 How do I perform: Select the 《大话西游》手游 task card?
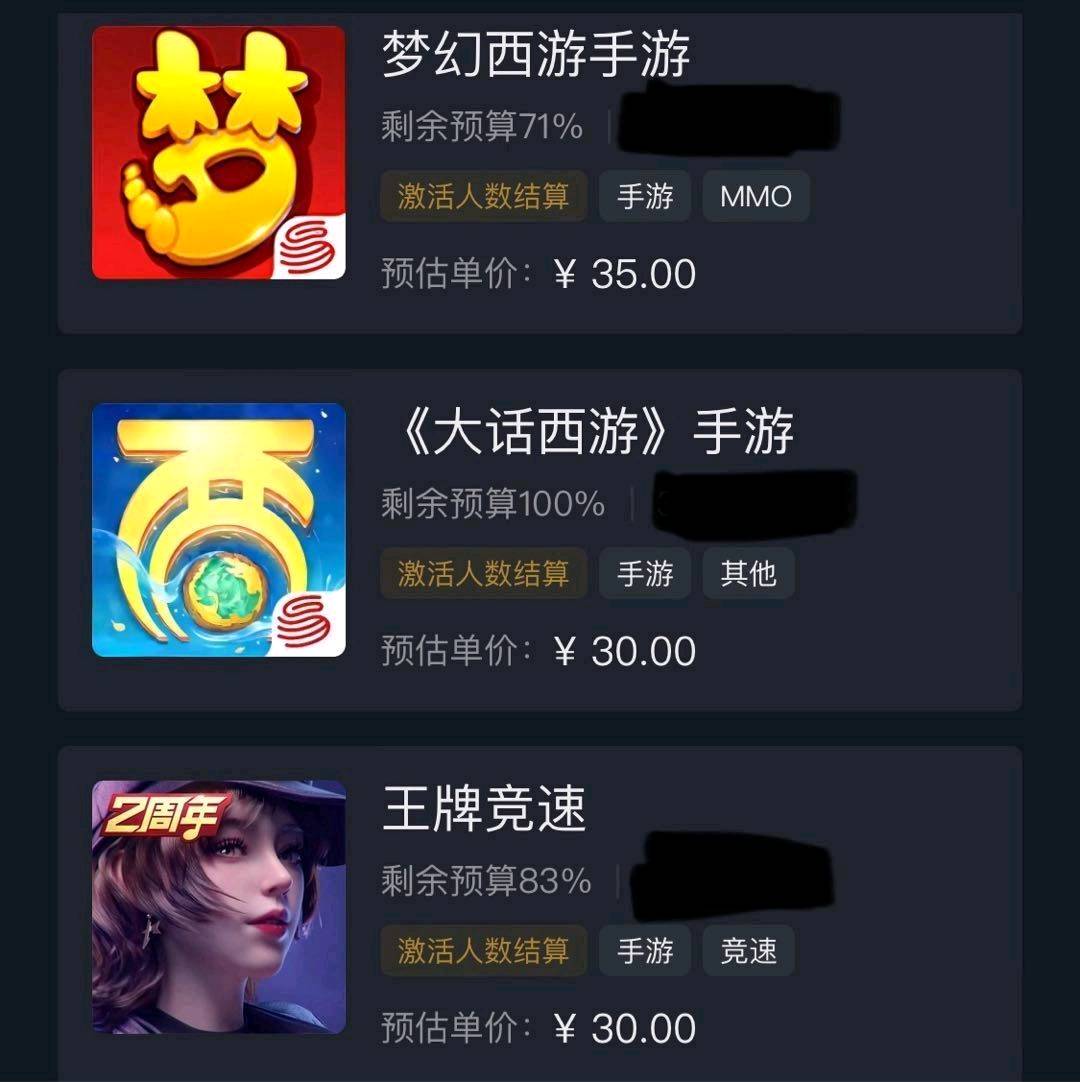tap(588, 432)
